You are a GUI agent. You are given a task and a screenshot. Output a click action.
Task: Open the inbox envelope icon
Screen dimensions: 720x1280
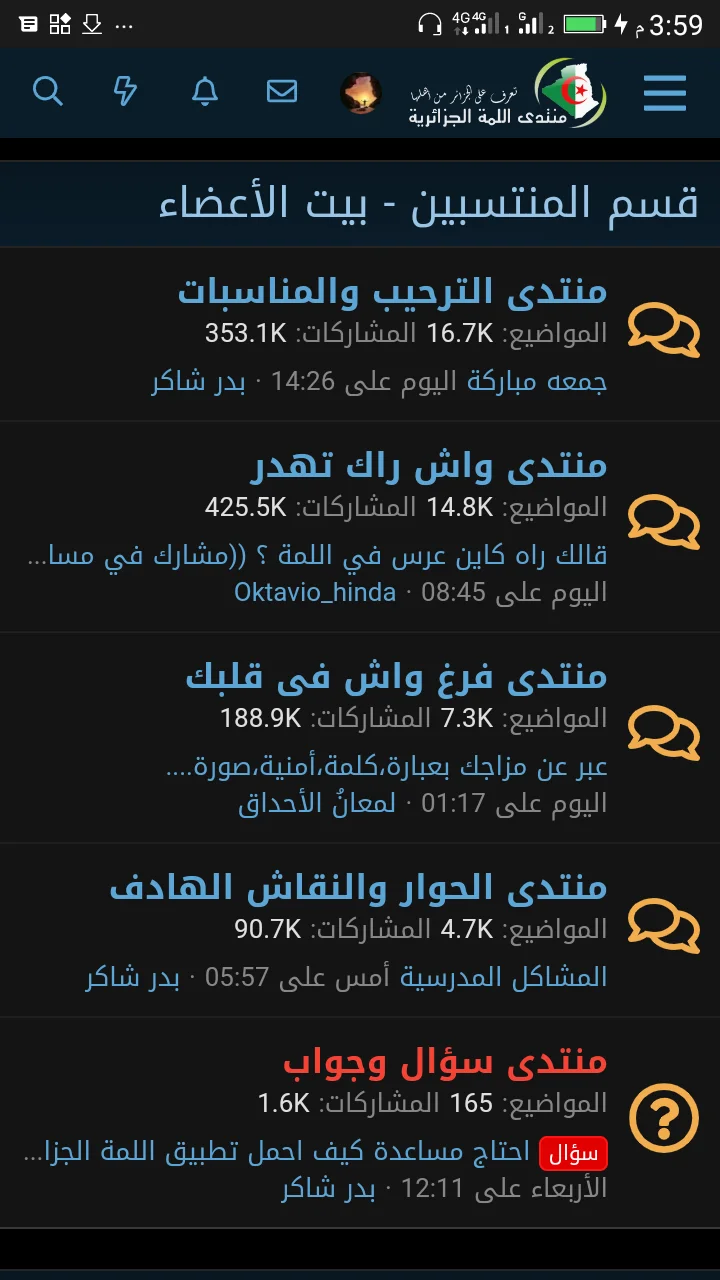pyautogui.click(x=282, y=92)
